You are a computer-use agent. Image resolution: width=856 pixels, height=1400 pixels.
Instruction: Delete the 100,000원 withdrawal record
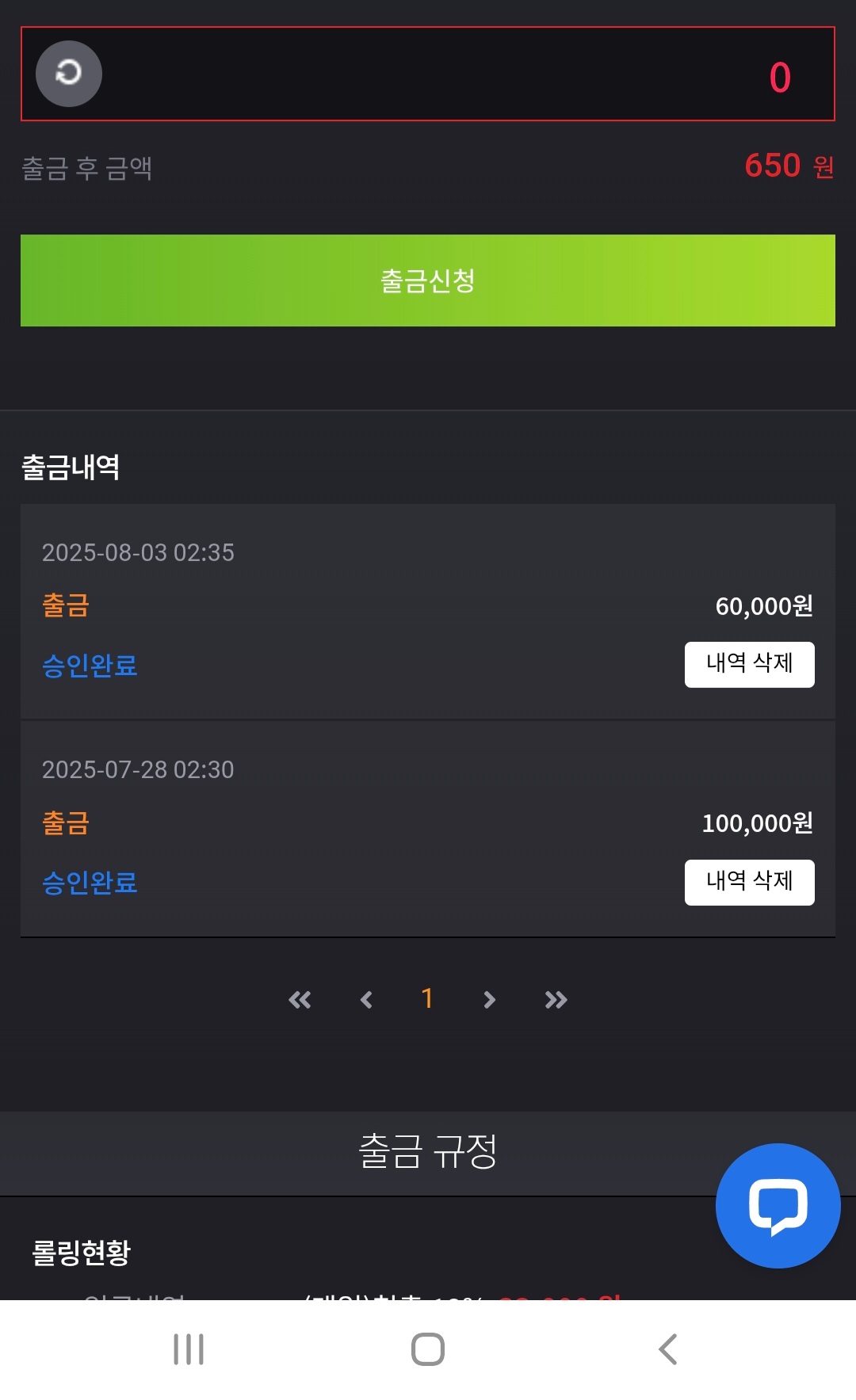click(x=749, y=882)
